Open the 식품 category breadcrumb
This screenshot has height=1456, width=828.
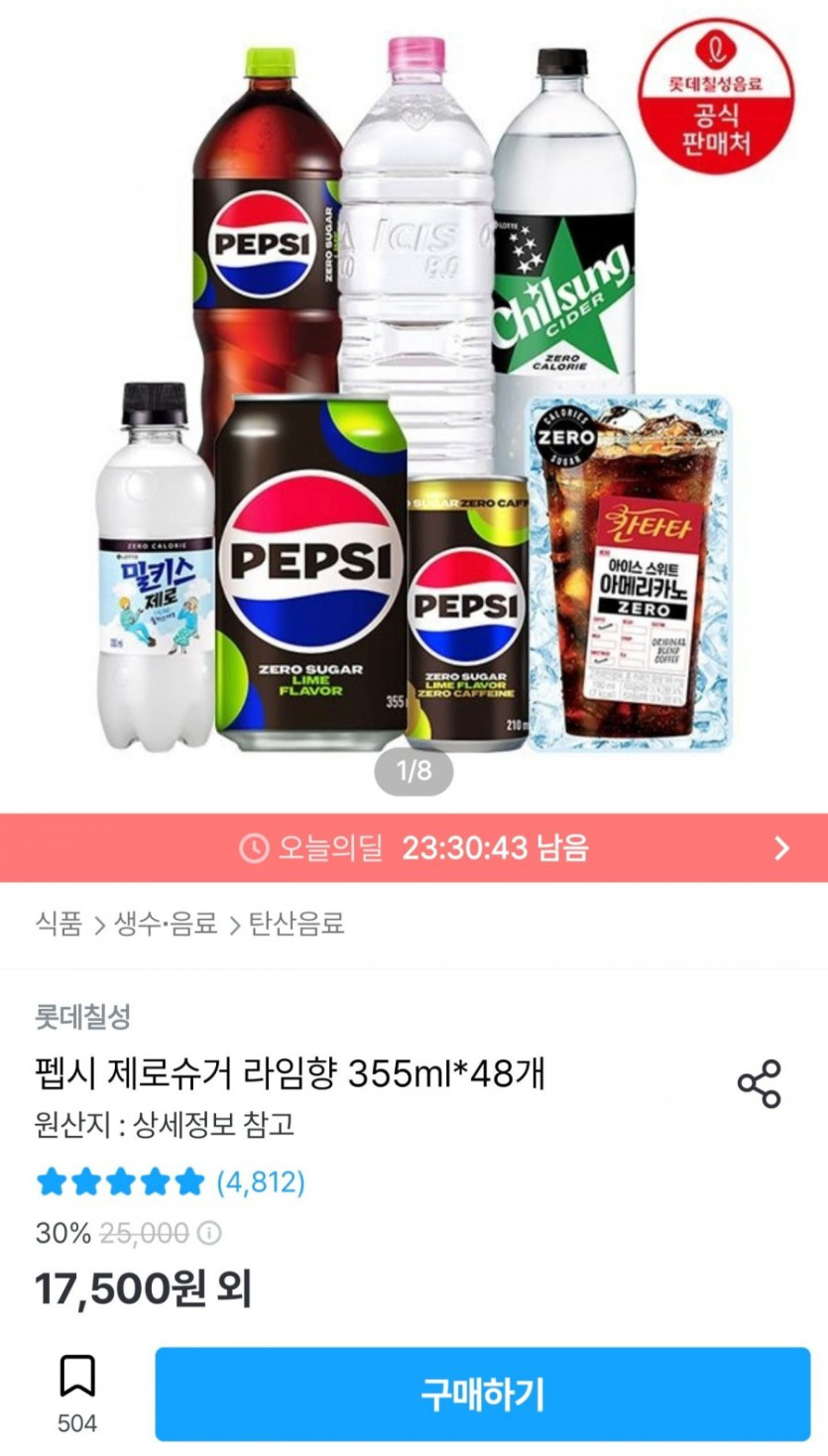[x=59, y=925]
